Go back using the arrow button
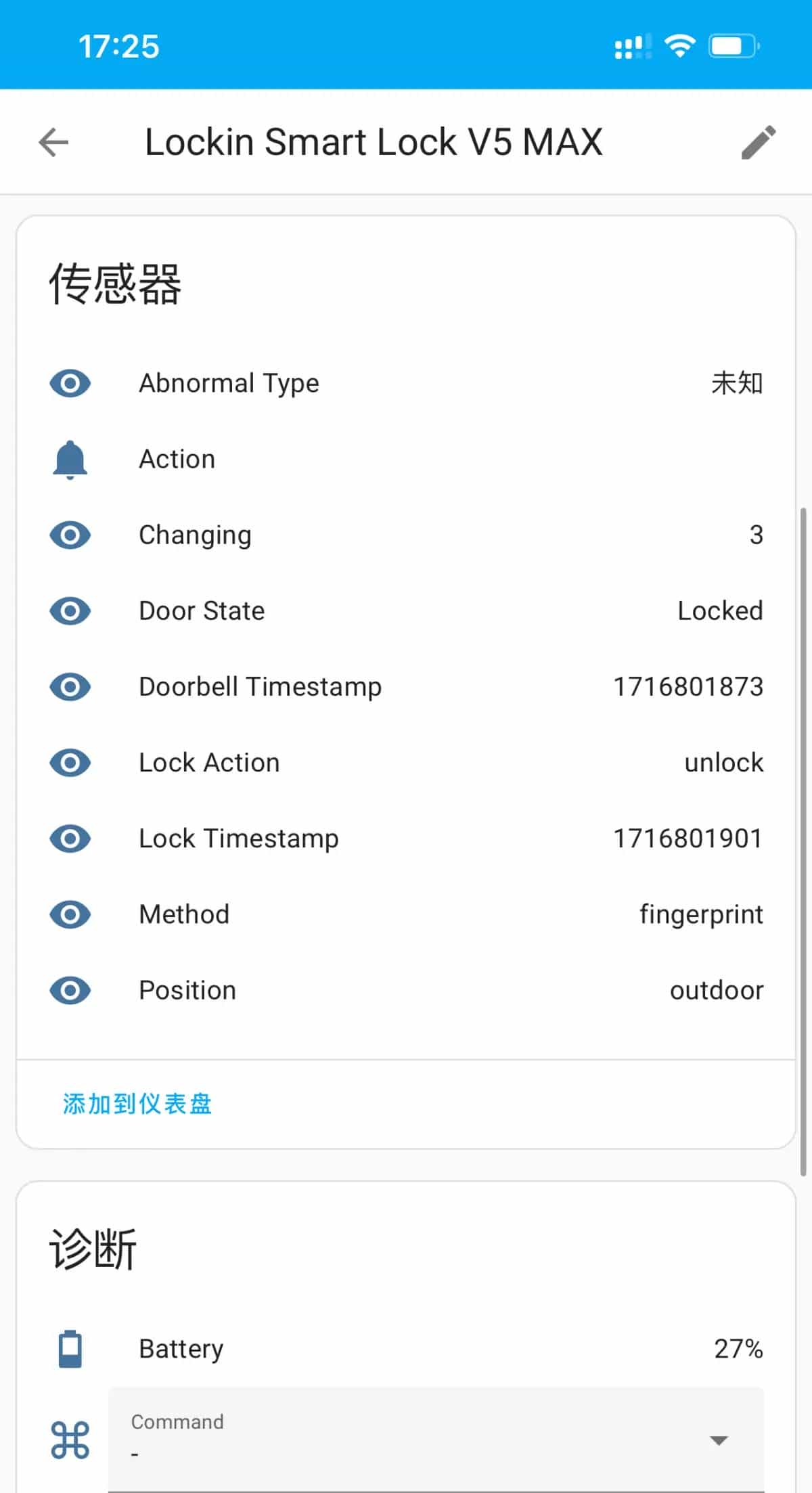Viewport: 812px width, 1493px height. pos(53,142)
